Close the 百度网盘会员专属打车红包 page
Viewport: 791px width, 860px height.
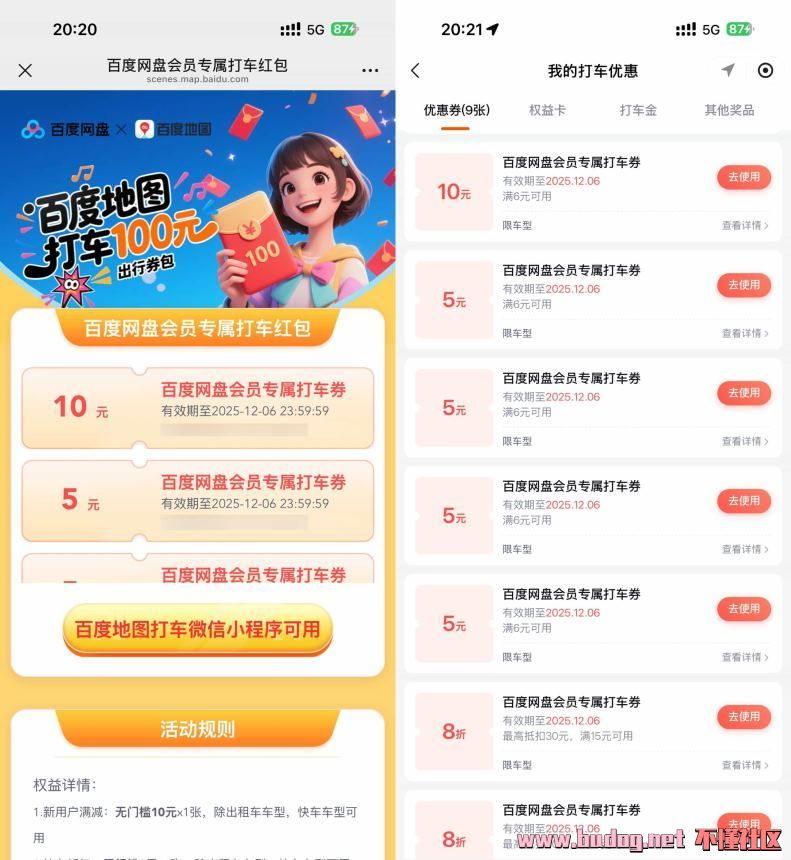click(25, 70)
